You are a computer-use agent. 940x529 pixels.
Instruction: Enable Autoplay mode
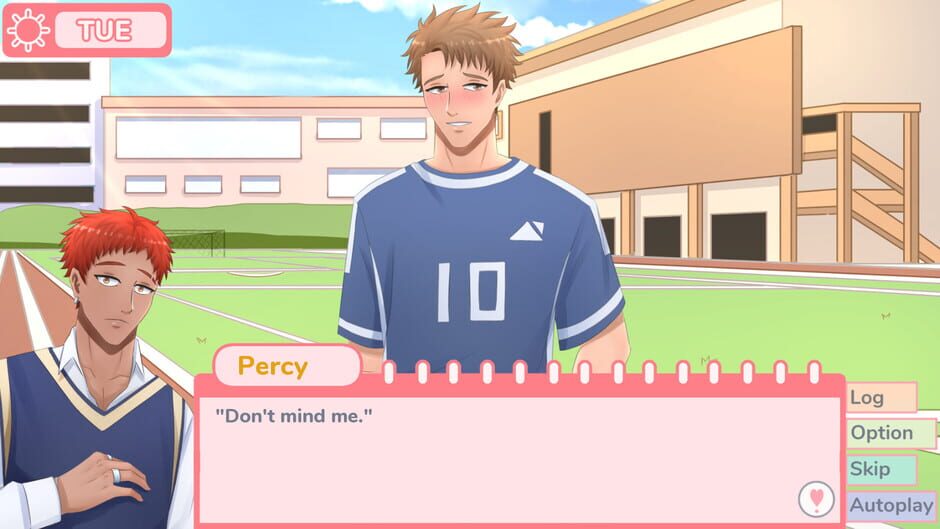(890, 505)
